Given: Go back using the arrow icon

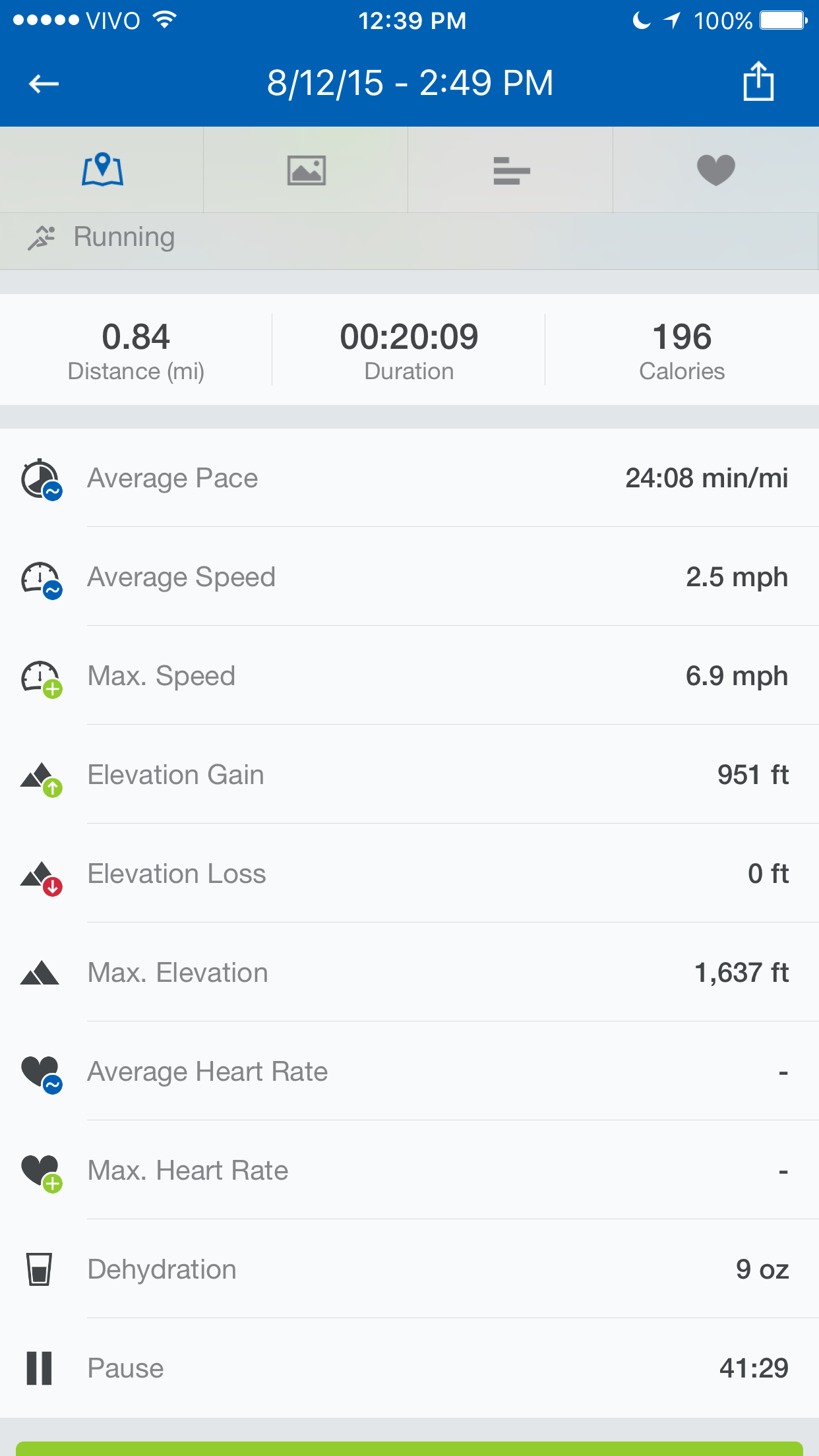Looking at the screenshot, I should (x=44, y=84).
